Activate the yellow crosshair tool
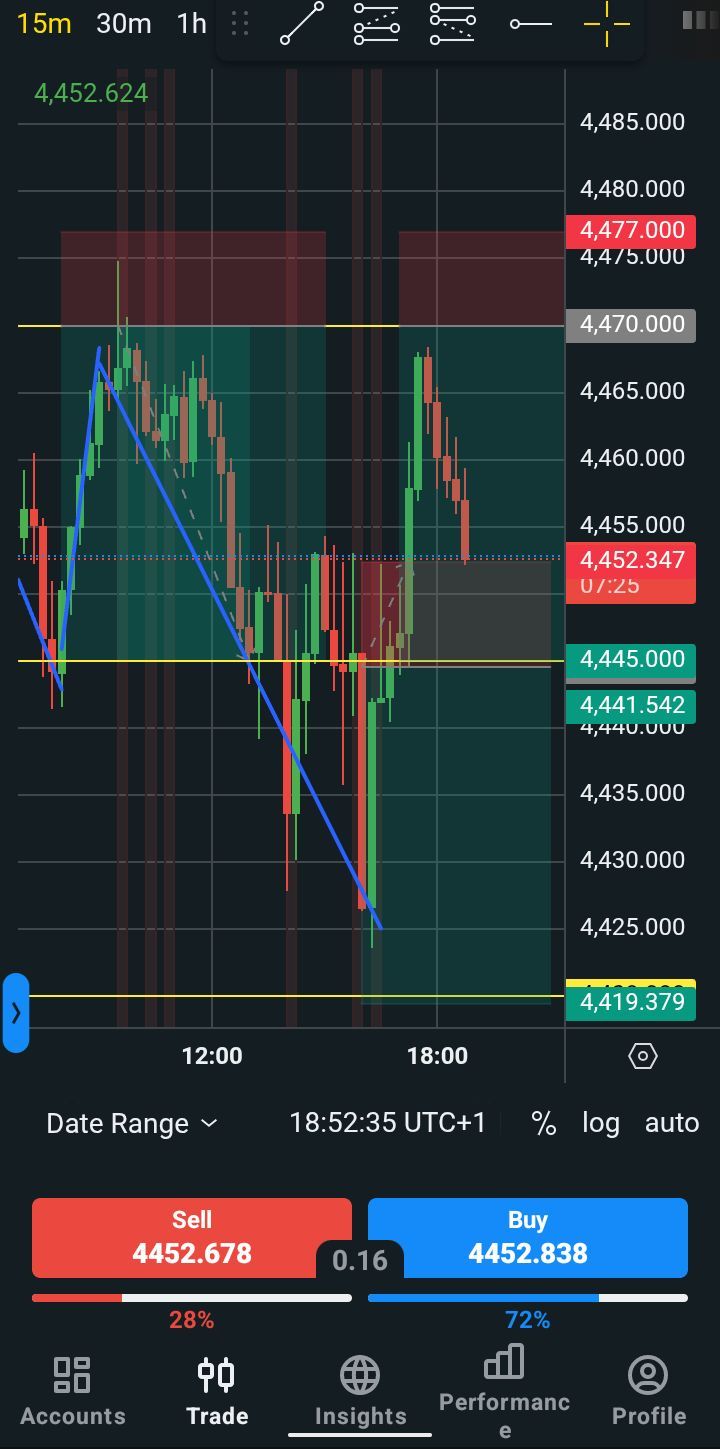This screenshot has height=1449, width=720. pyautogui.click(x=607, y=23)
